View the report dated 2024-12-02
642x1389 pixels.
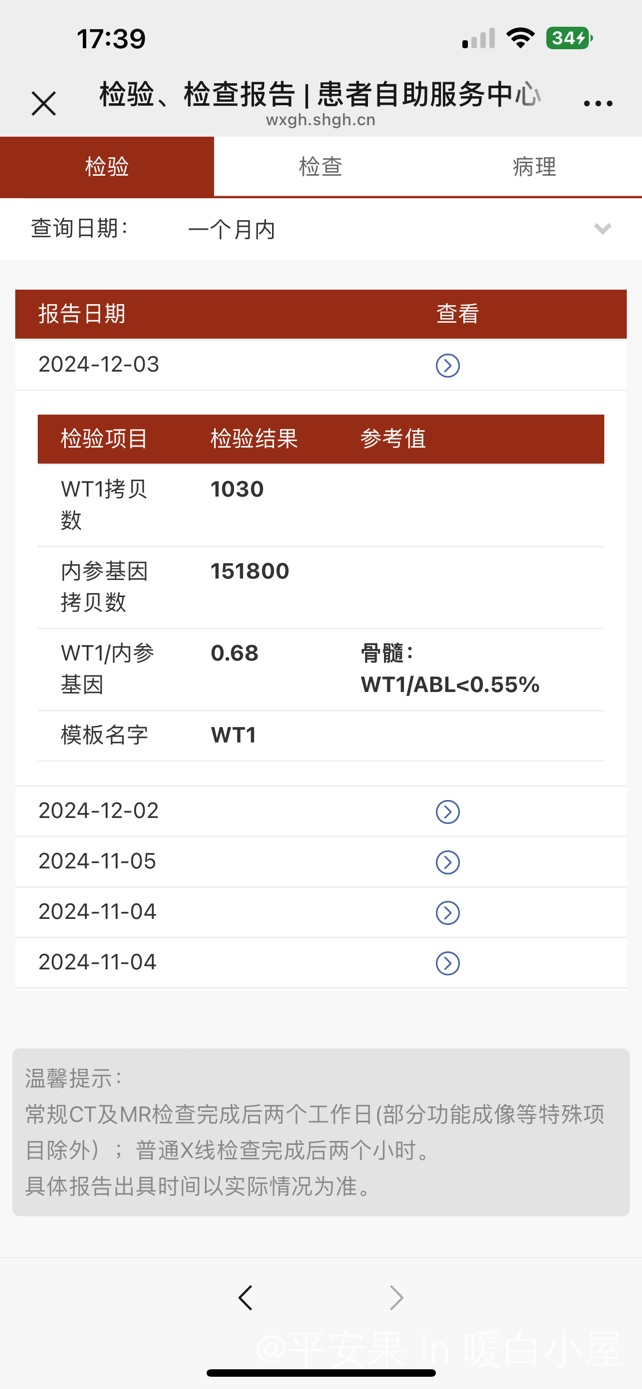(x=448, y=811)
